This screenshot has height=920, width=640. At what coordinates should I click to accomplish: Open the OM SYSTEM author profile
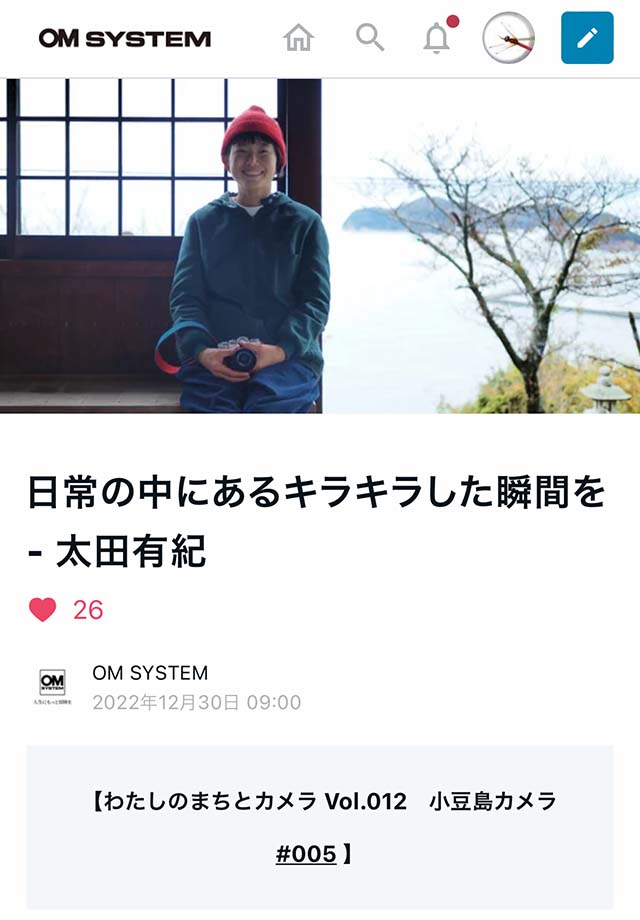[150, 673]
